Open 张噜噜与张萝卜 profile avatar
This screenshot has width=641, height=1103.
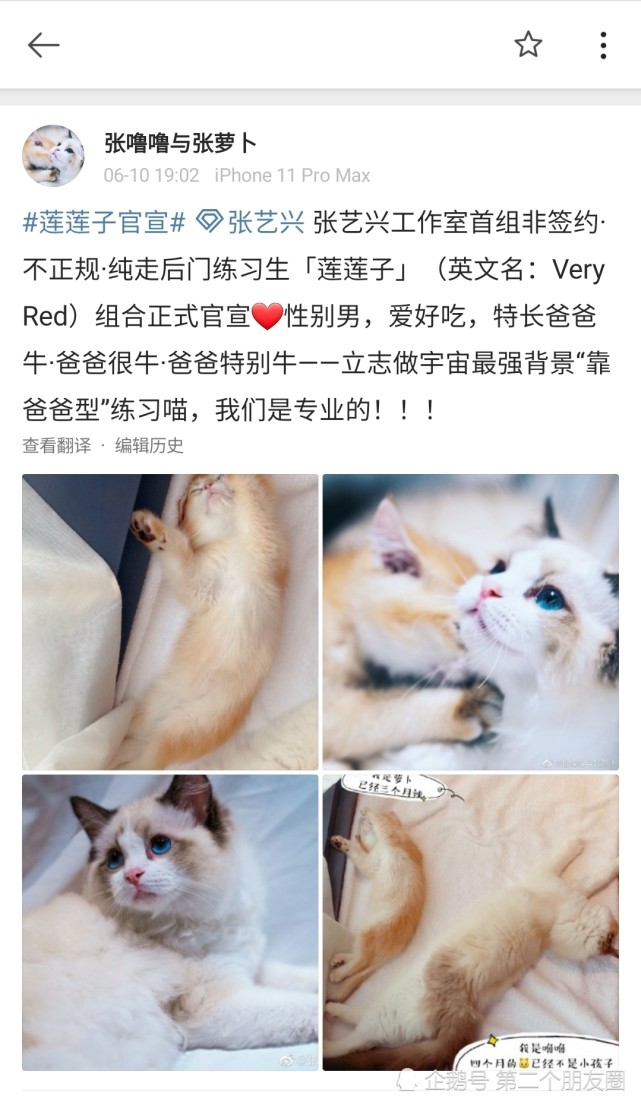coord(53,156)
